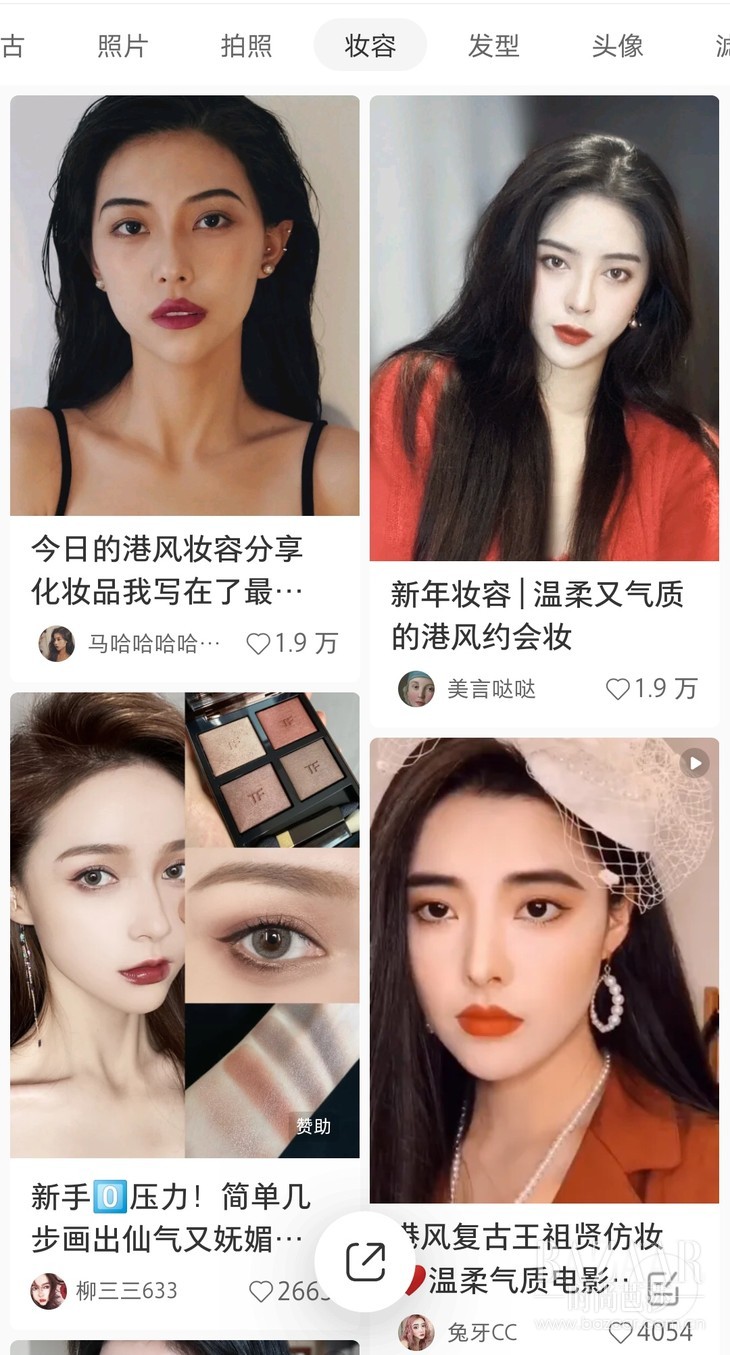
Task: Like the post by 兔牙CC
Action: [620, 1333]
